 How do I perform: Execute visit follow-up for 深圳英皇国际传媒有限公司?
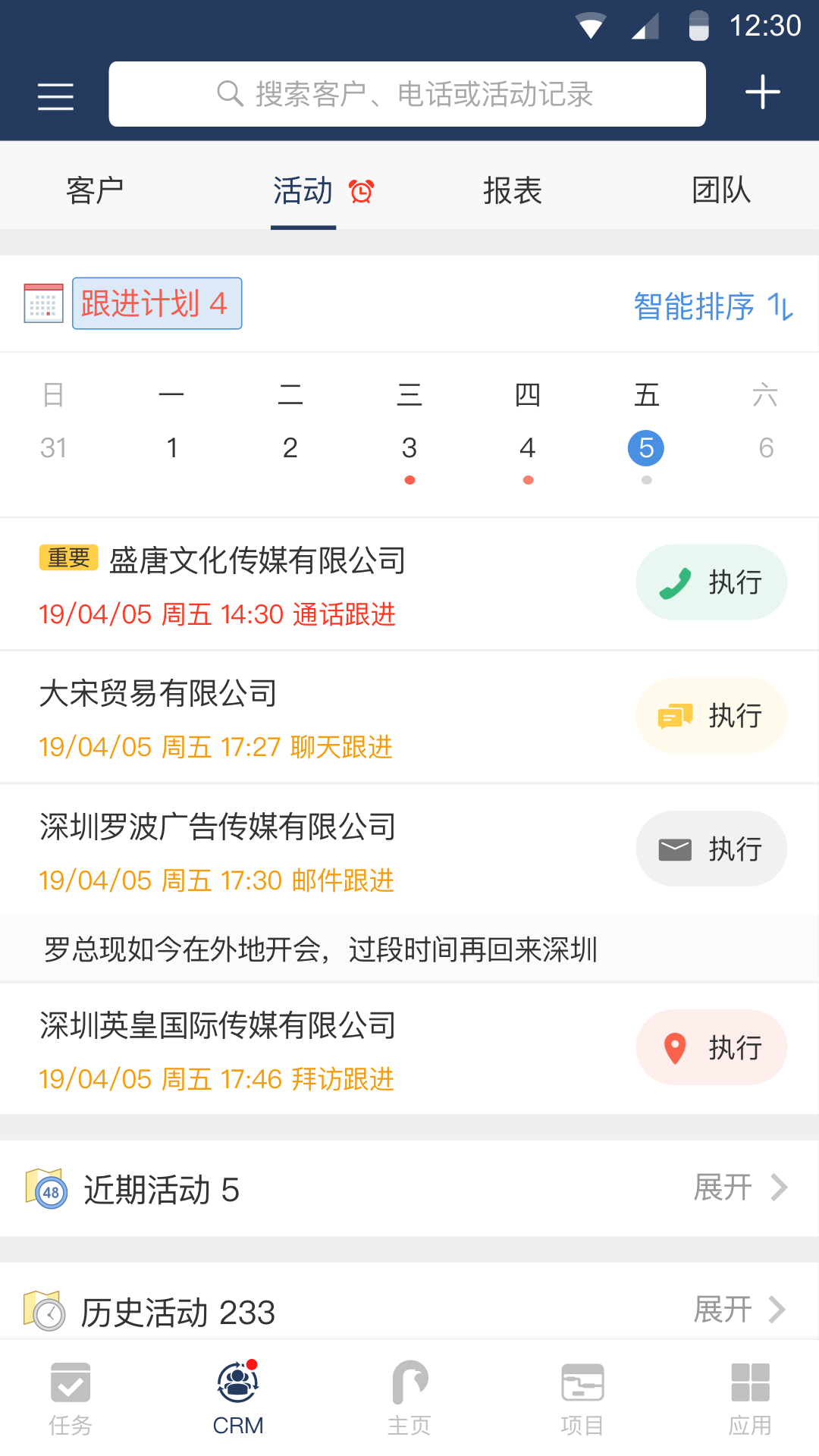[x=711, y=1047]
